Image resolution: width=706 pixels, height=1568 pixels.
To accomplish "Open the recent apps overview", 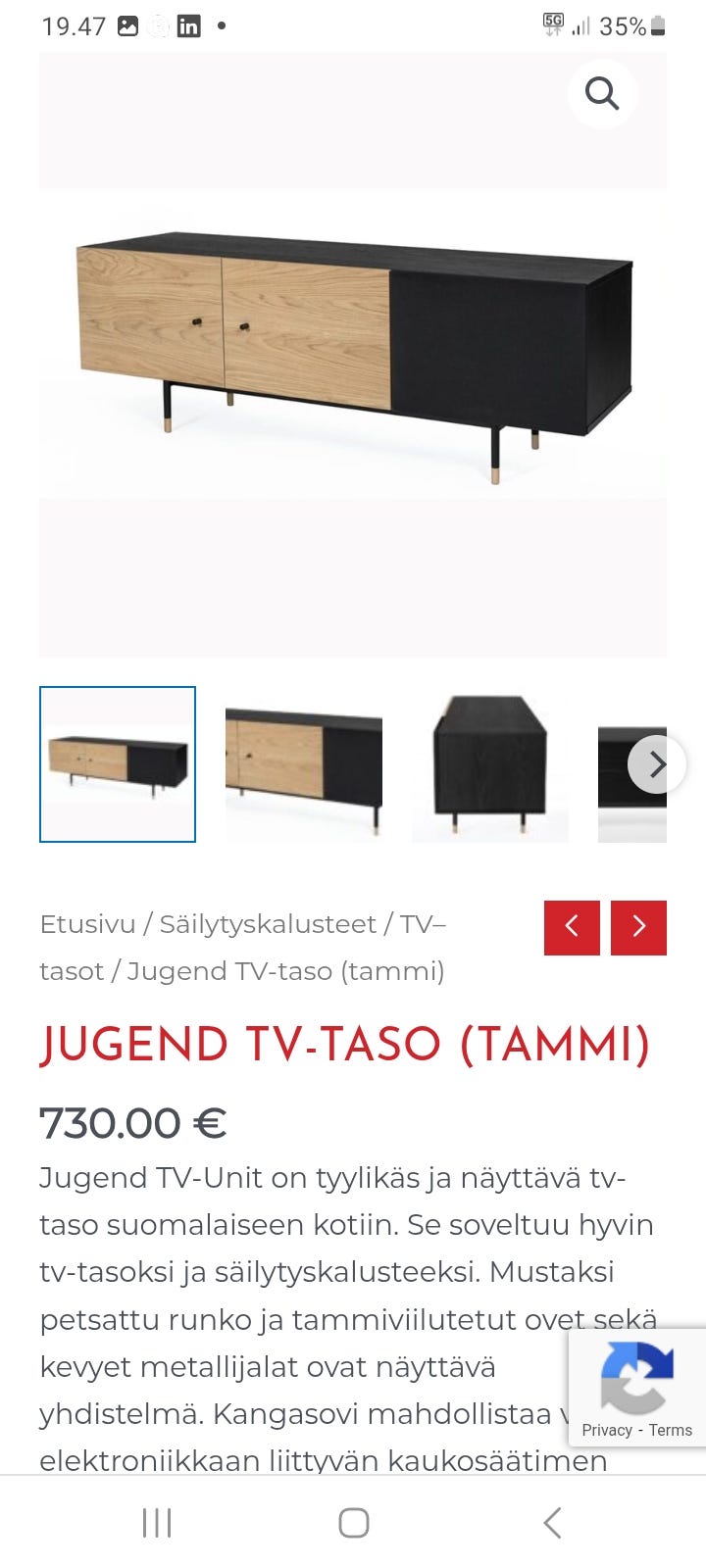I will pyautogui.click(x=157, y=1523).
